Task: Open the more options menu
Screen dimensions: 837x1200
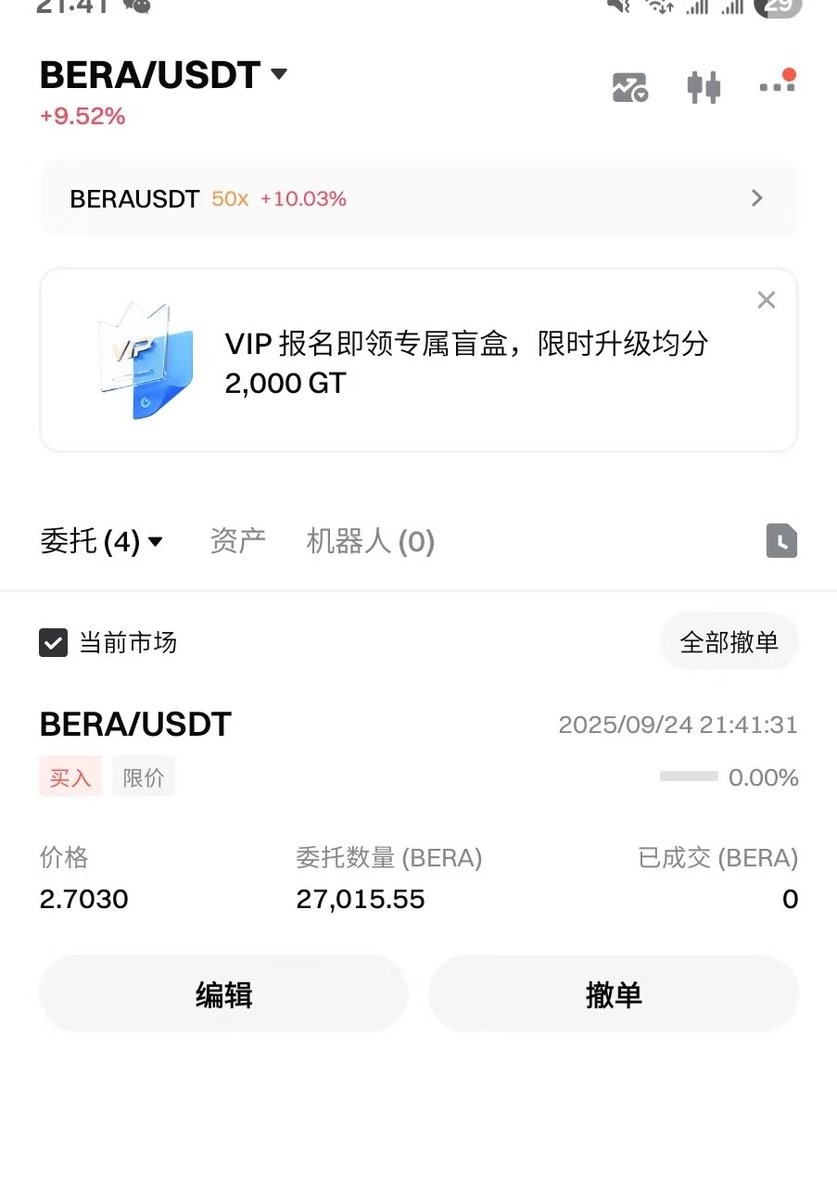Action: tap(777, 85)
